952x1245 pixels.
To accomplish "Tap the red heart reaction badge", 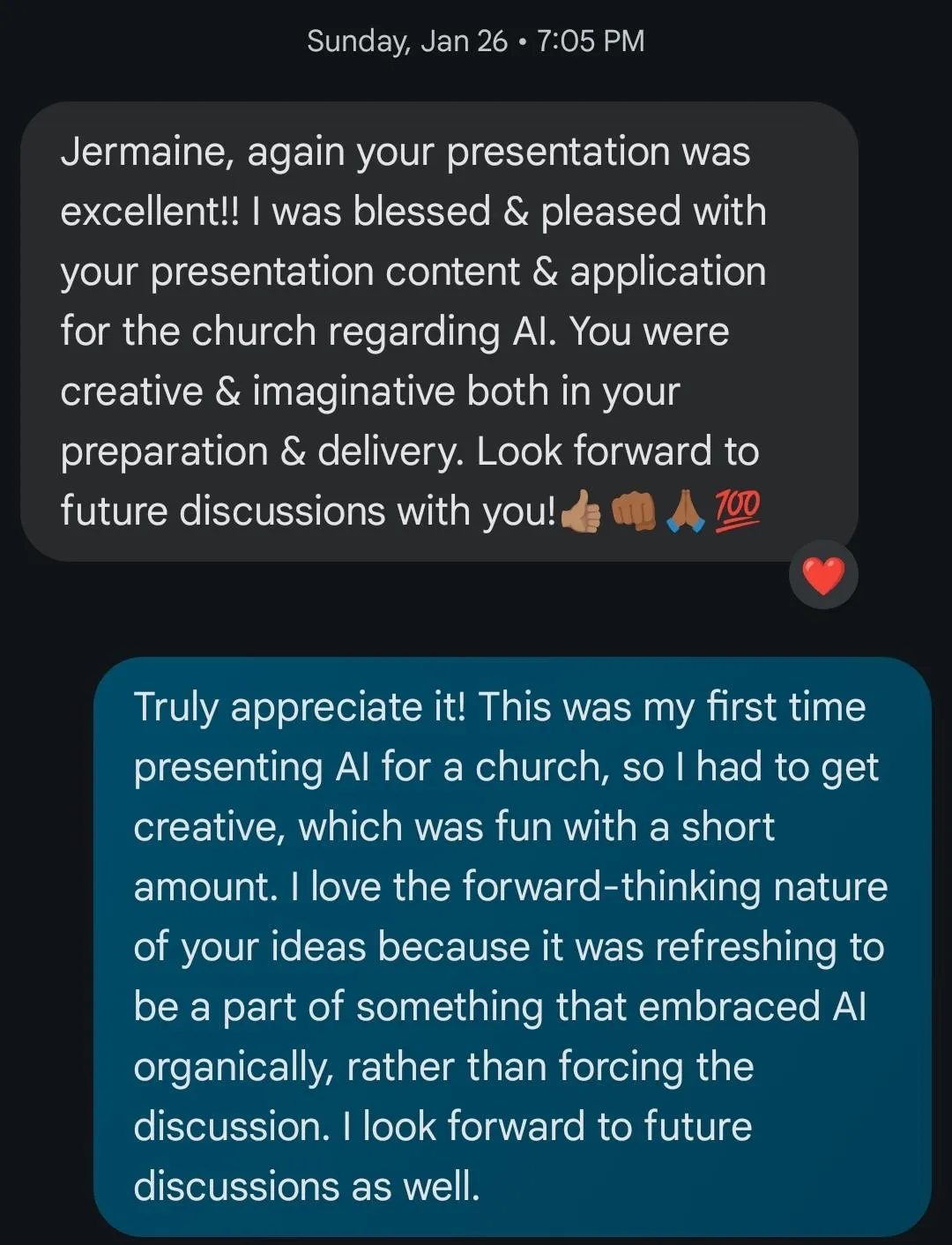I will click(x=823, y=577).
